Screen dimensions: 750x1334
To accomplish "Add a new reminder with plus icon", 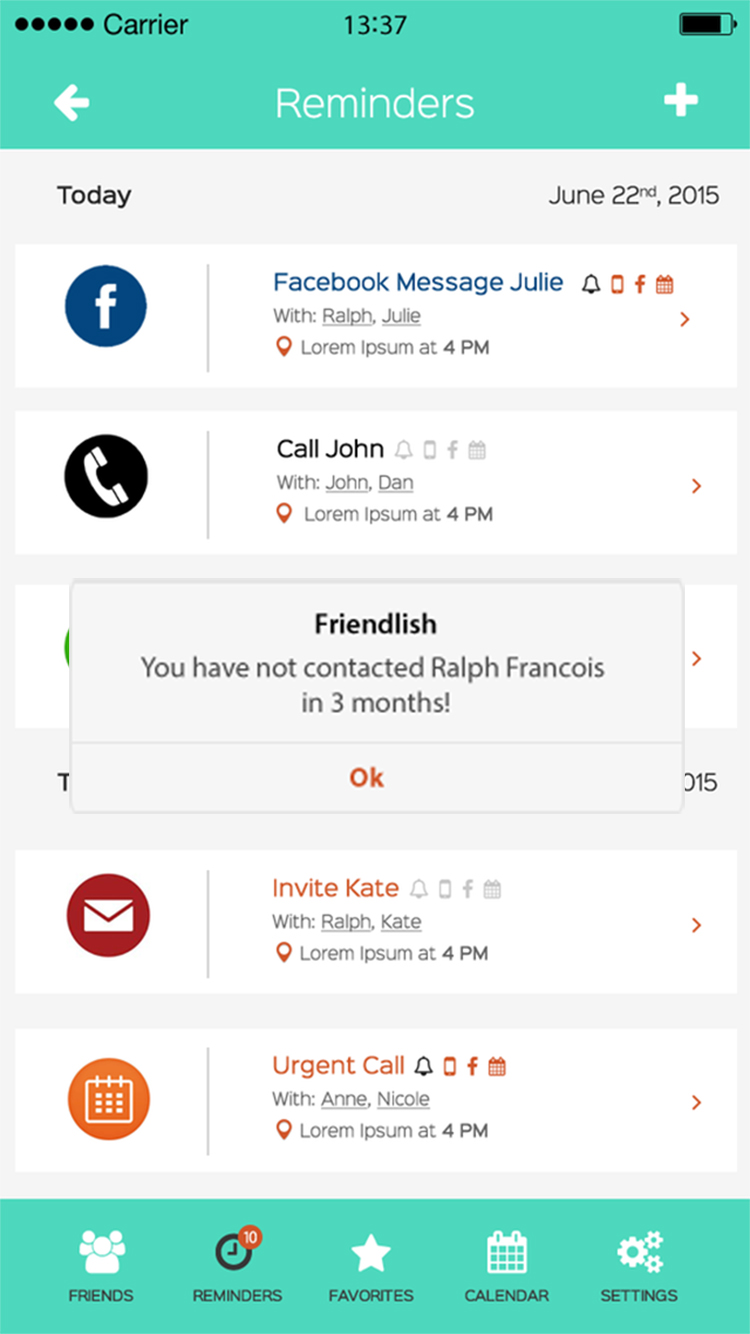I will [x=680, y=101].
